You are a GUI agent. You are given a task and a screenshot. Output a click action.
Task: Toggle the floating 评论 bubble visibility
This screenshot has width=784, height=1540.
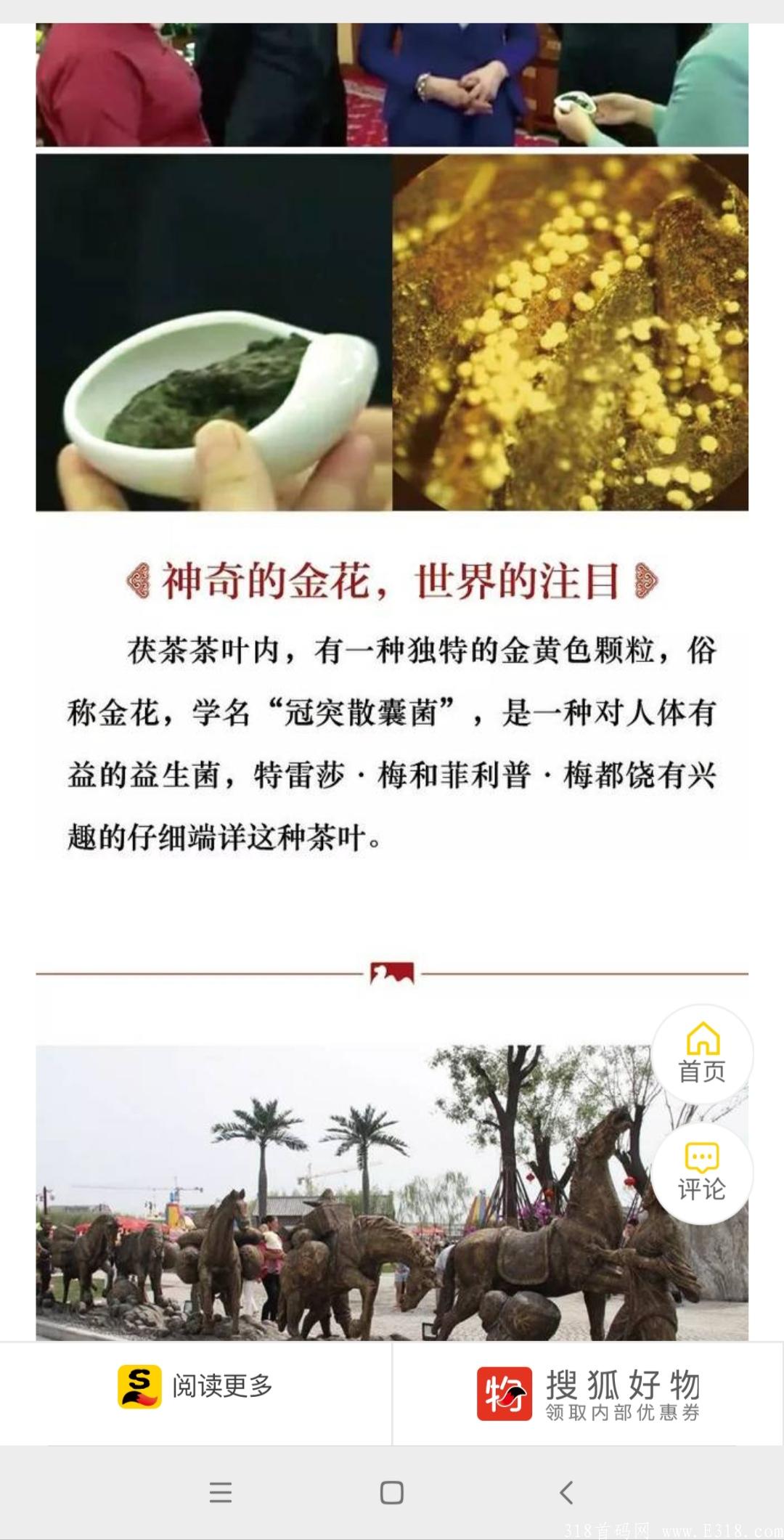click(701, 1172)
